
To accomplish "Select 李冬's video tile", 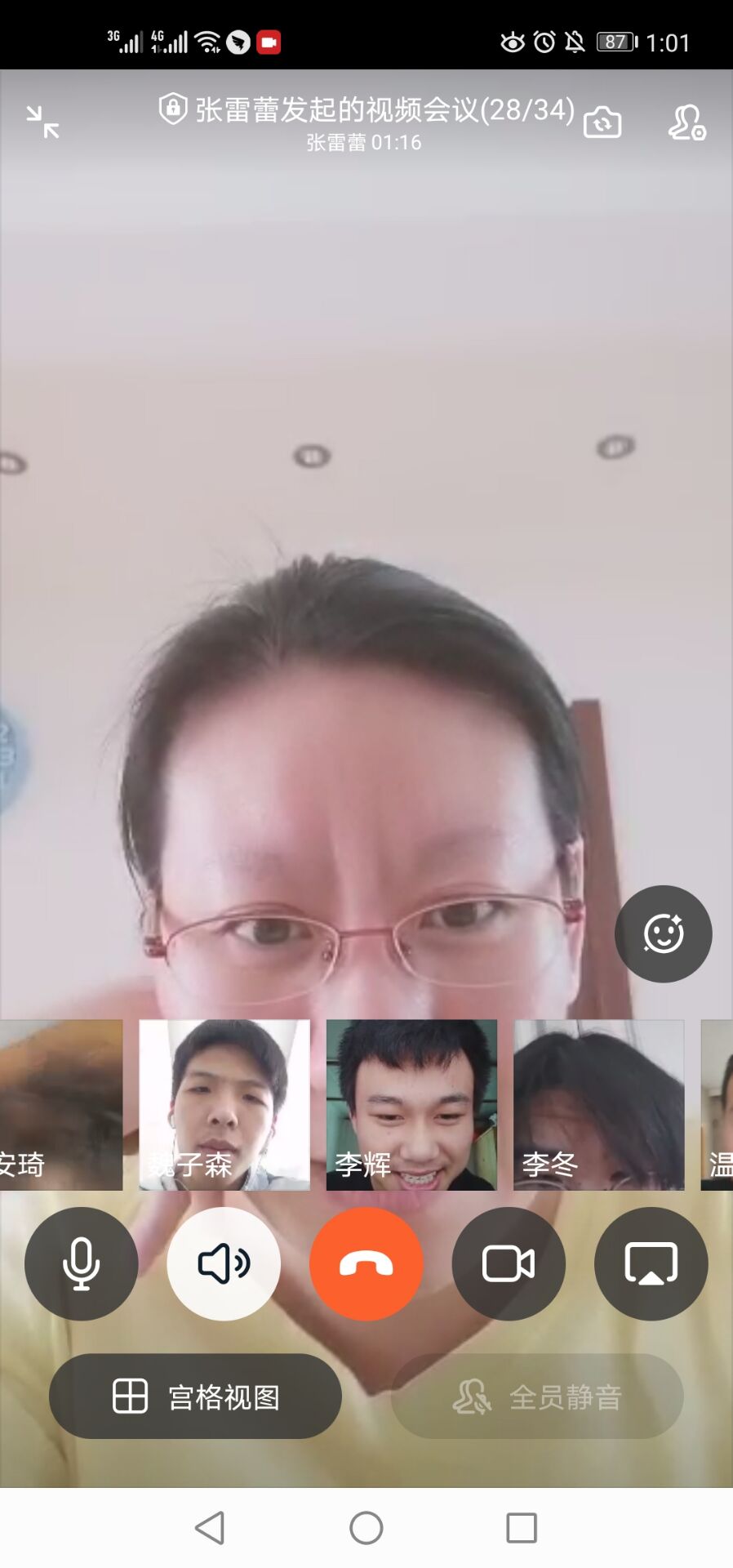I will (x=598, y=1104).
